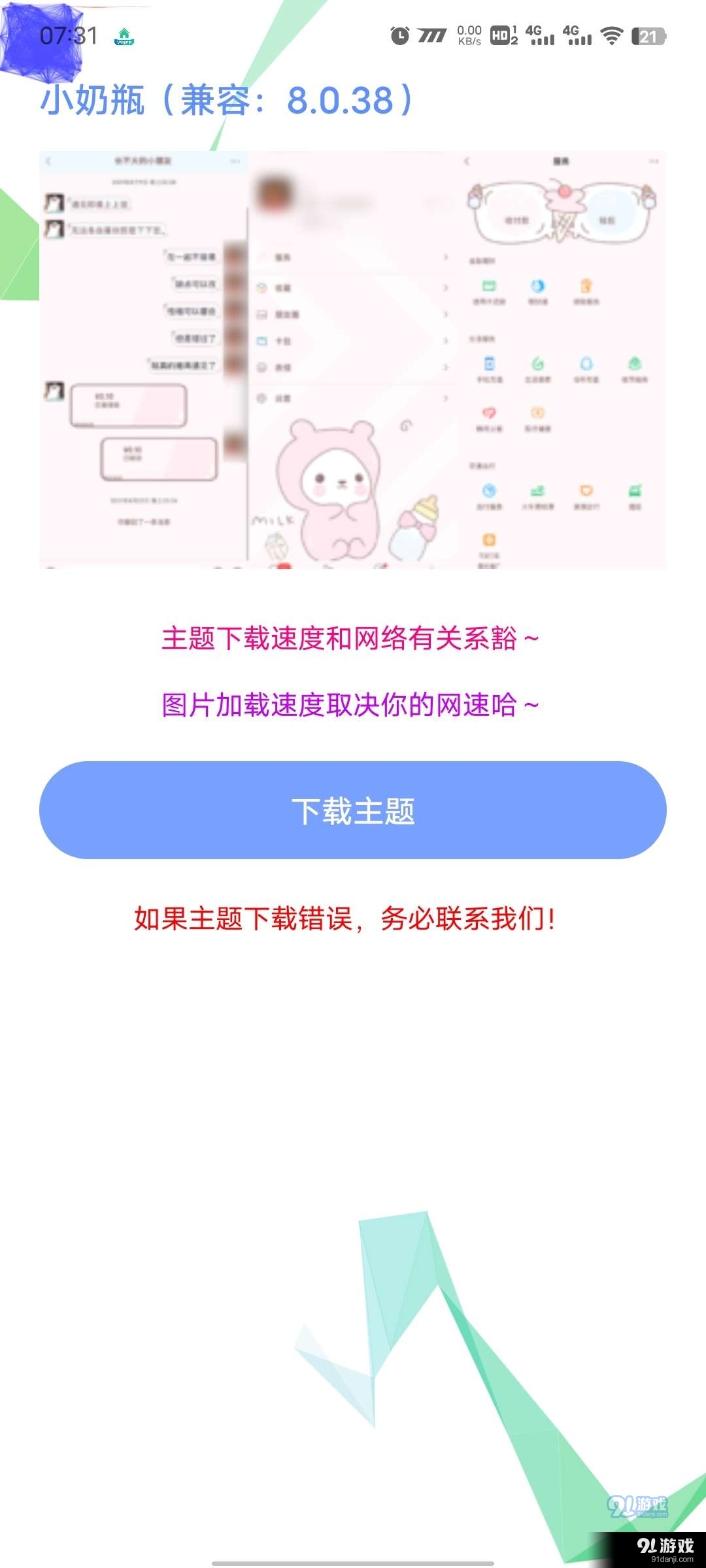Click the green train ticket icon
This screenshot has width=706, height=1568.
(538, 491)
